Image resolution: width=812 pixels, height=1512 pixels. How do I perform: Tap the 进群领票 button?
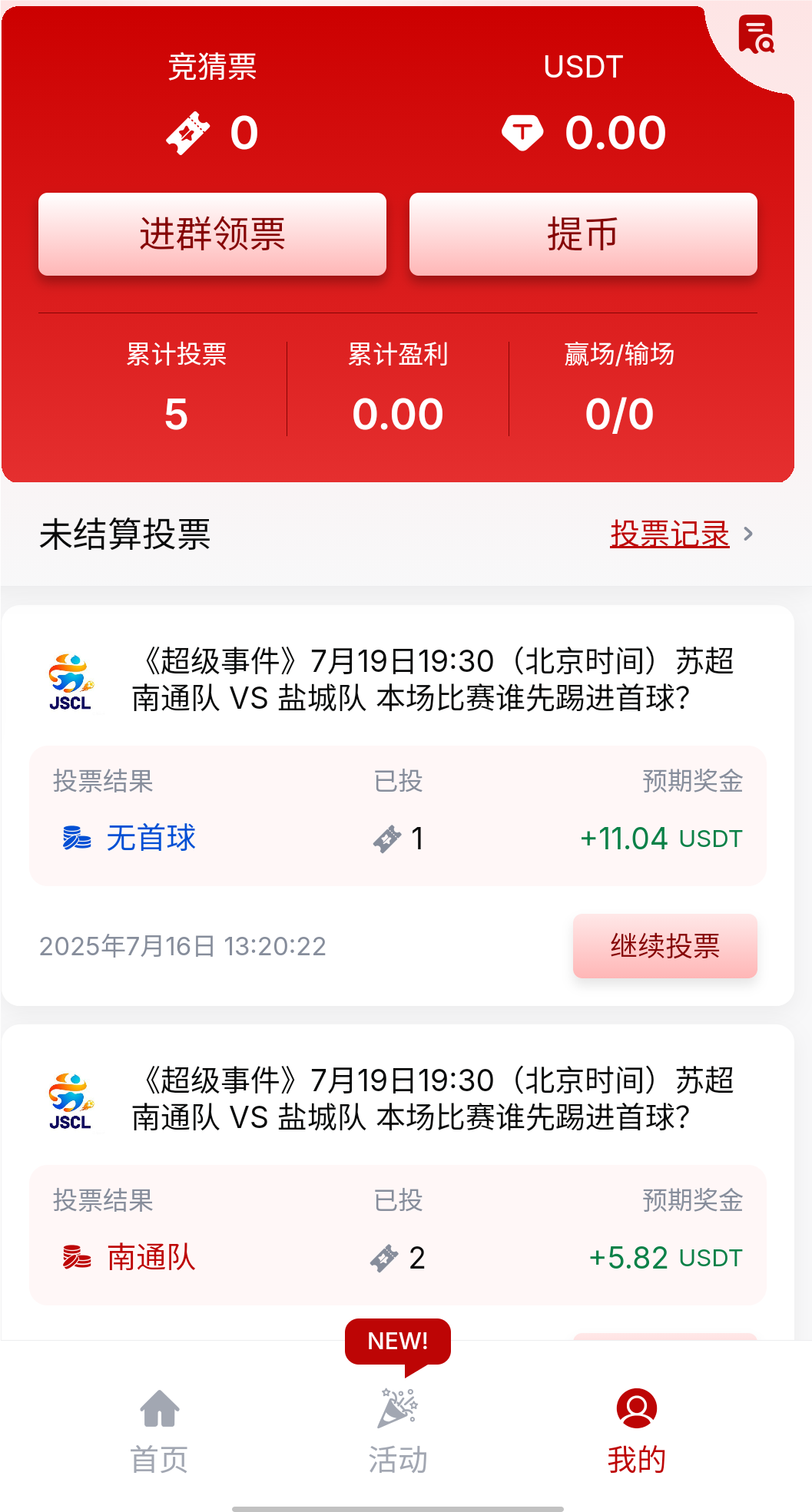click(x=212, y=234)
